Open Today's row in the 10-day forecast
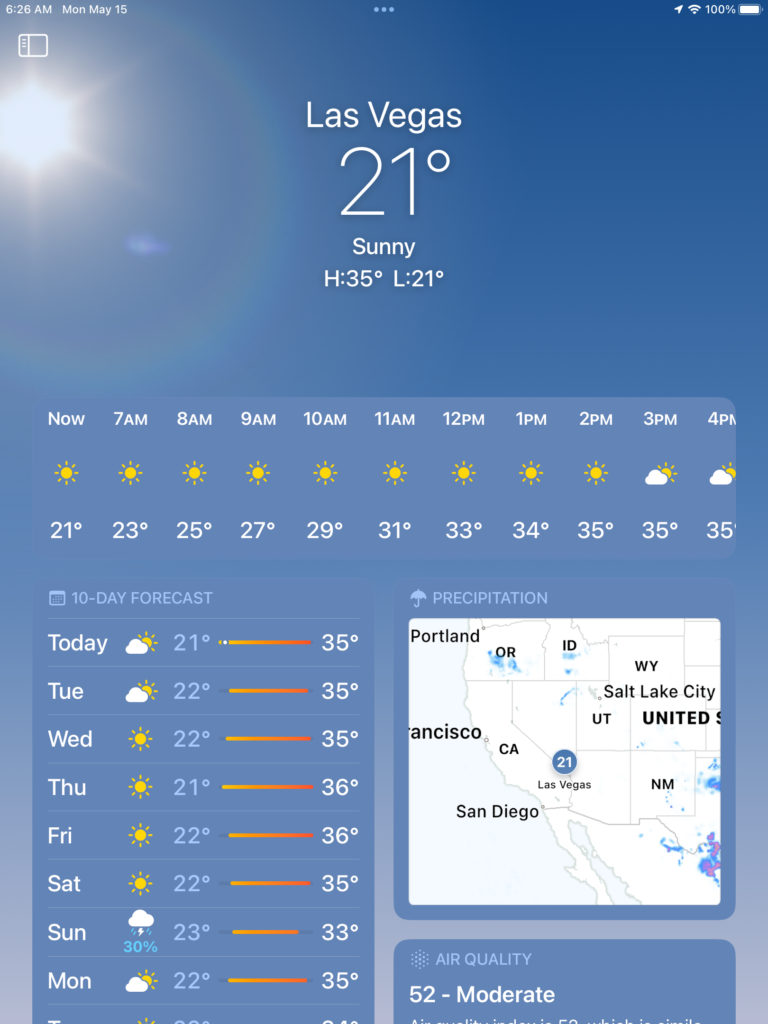The width and height of the screenshot is (768, 1024). pos(203,643)
